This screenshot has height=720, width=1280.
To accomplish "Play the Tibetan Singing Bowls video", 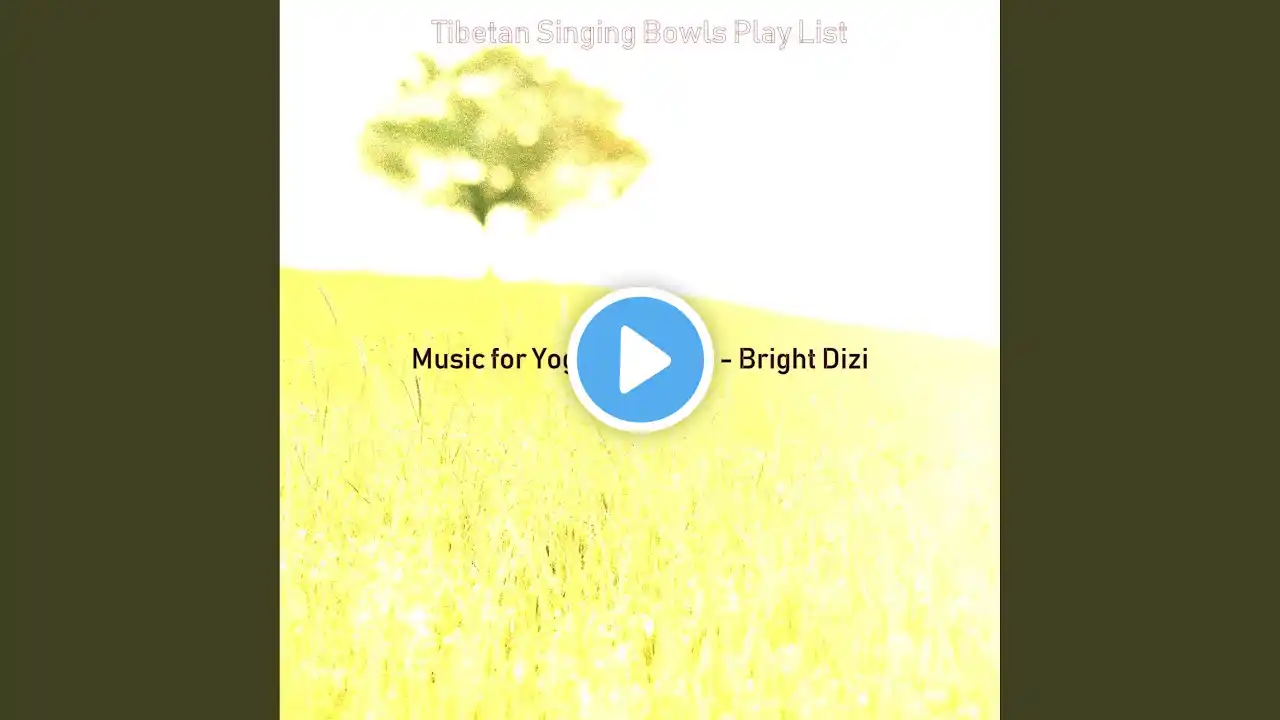I will coord(640,359).
